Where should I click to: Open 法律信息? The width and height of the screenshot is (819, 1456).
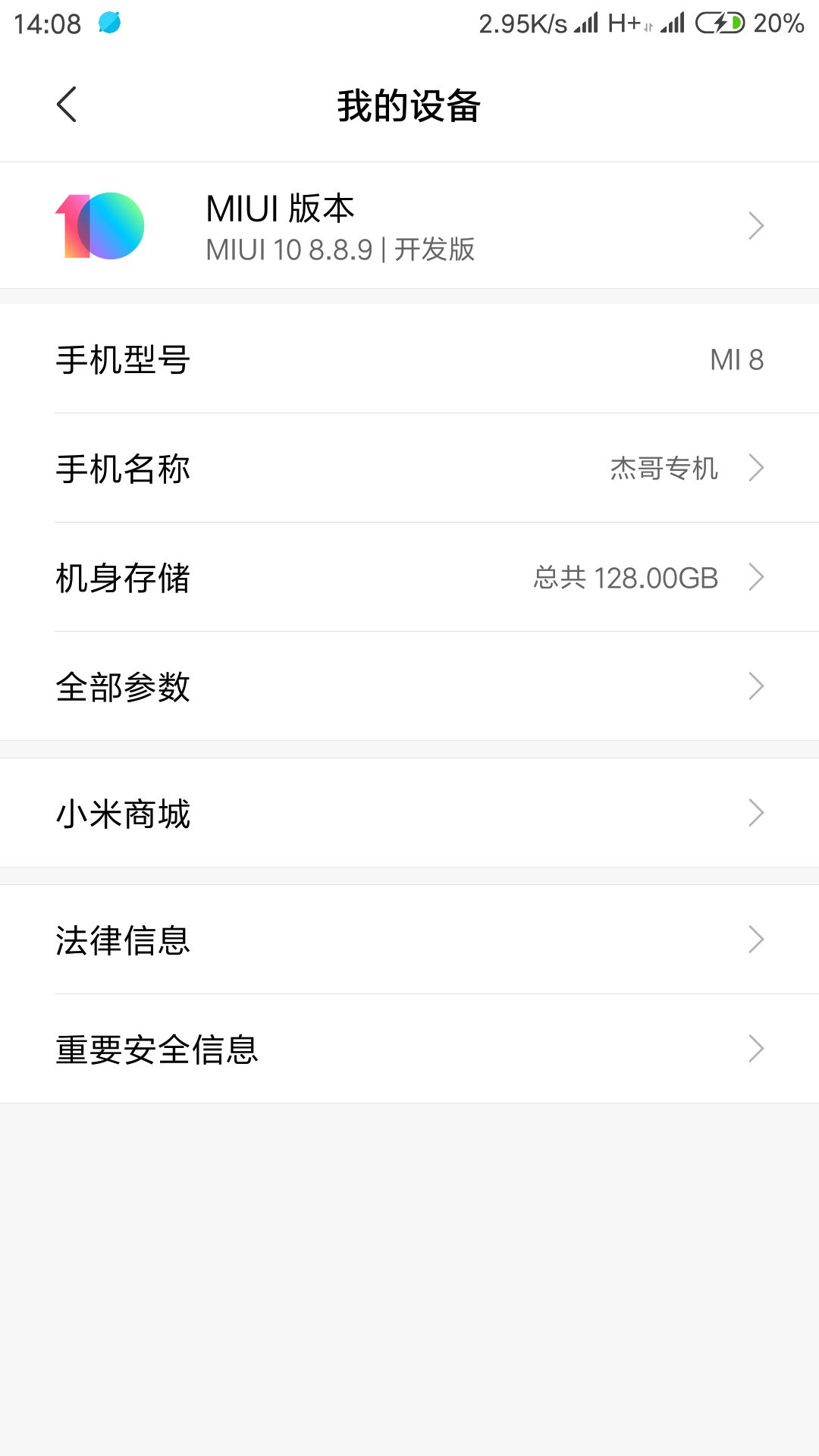point(409,940)
